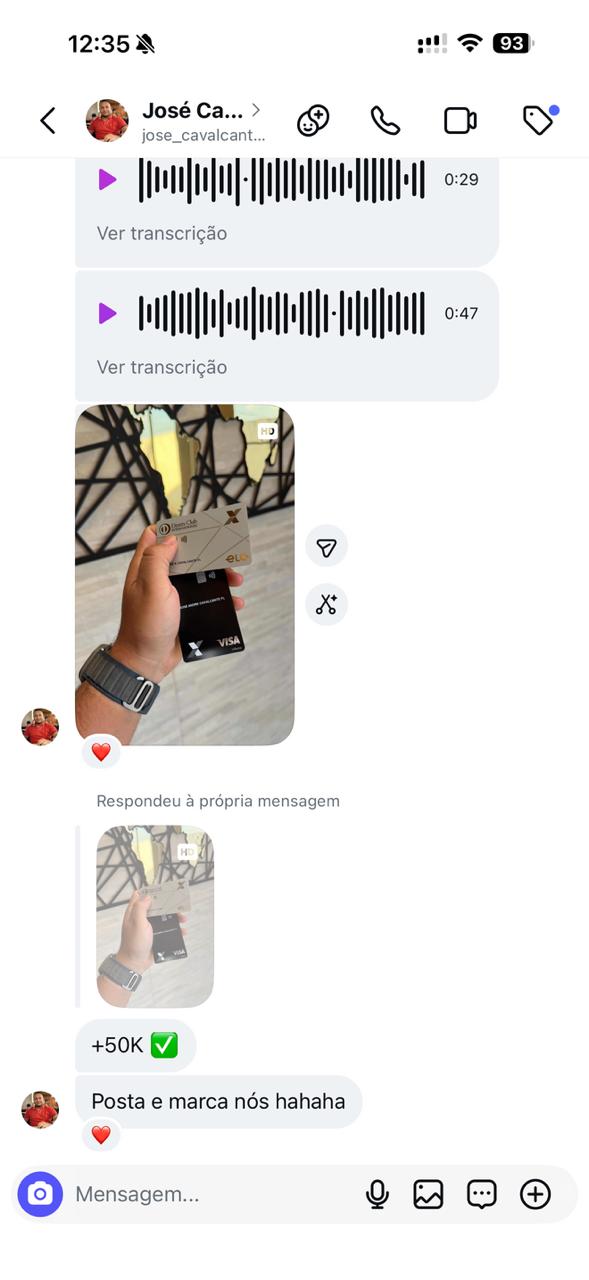View transcription of the 0:47 audio

point(162,367)
